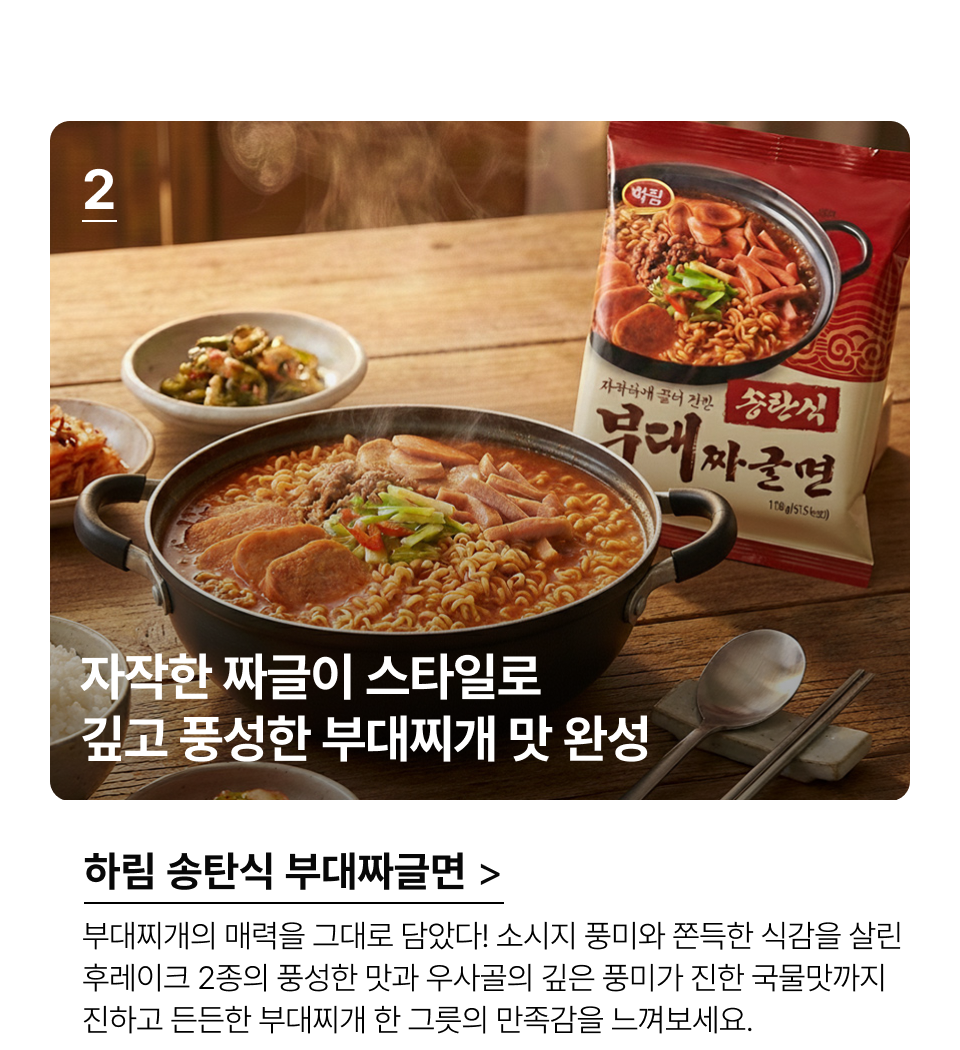This screenshot has width=960, height=1050.
Task: Open the 하림 송탄식 부대짜글면 product link
Action: pos(291,872)
